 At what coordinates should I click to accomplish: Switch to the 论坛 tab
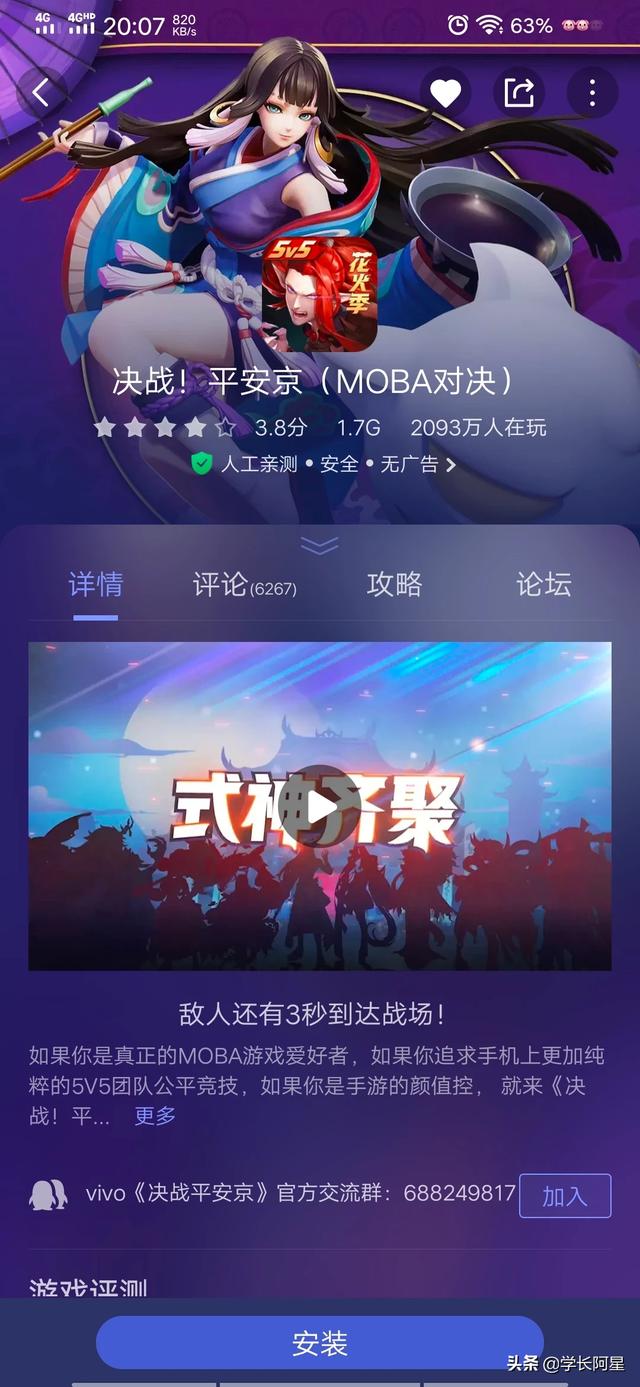[x=543, y=585]
